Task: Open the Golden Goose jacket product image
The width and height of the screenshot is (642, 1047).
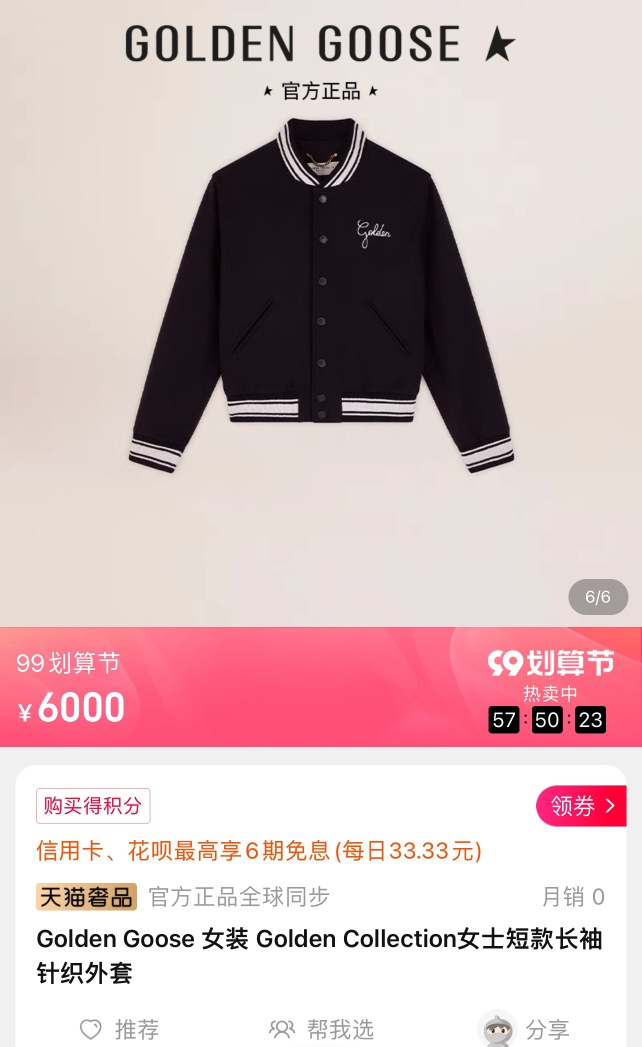Action: (x=321, y=295)
